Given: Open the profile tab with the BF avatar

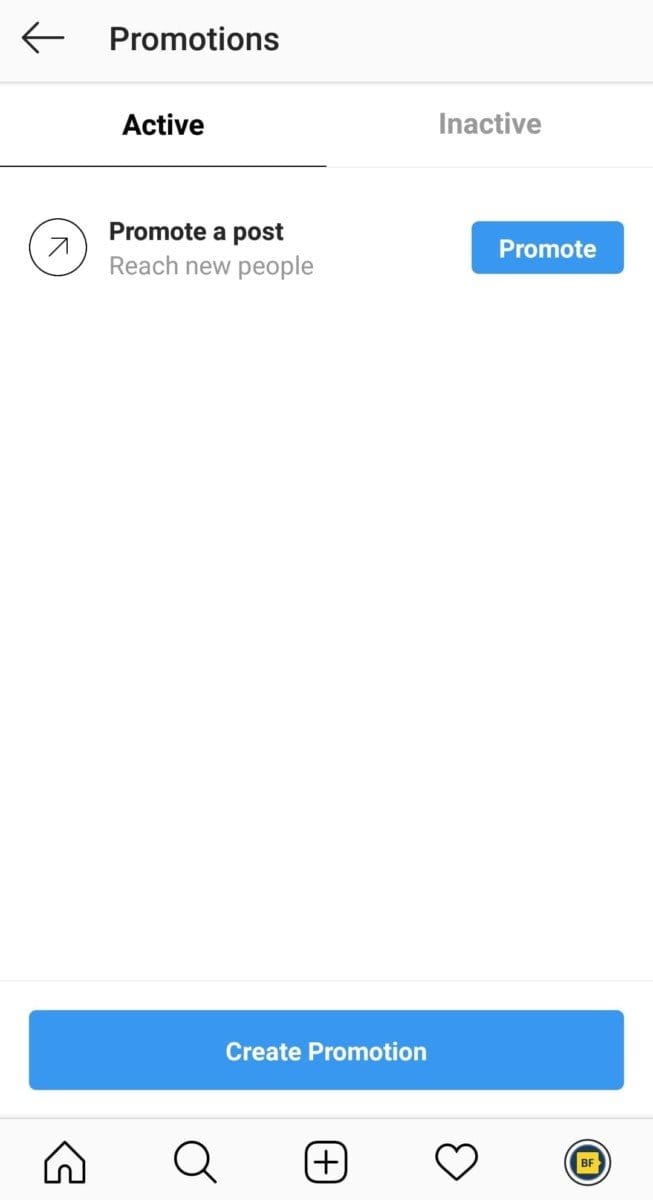Looking at the screenshot, I should pyautogui.click(x=587, y=1162).
